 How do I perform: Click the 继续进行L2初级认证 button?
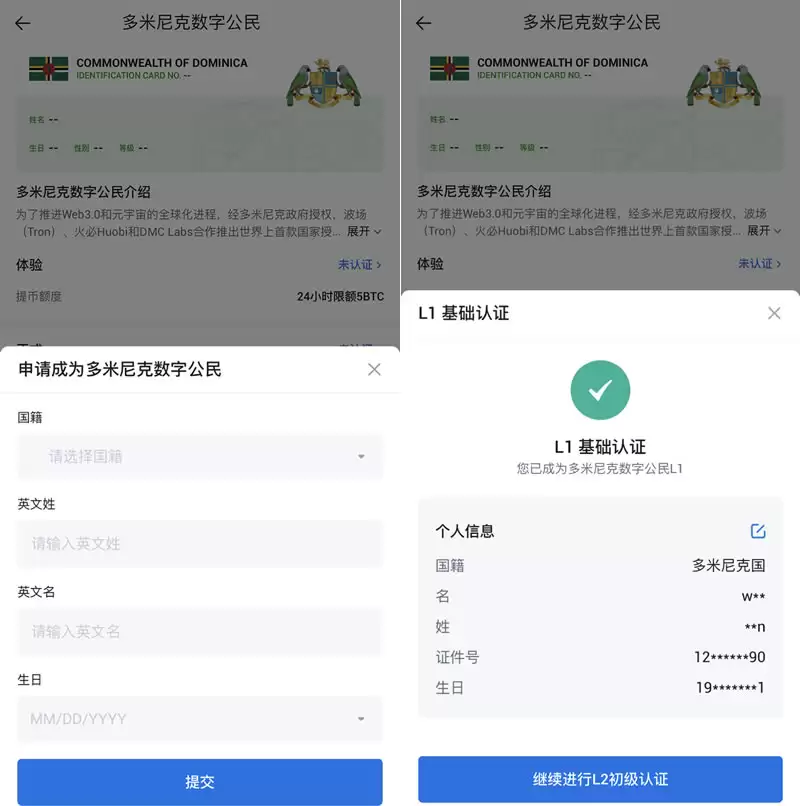[x=600, y=779]
